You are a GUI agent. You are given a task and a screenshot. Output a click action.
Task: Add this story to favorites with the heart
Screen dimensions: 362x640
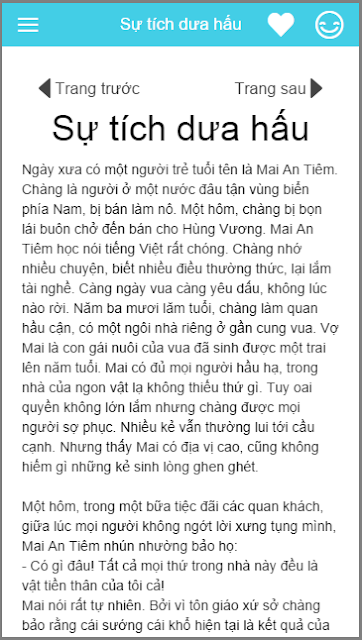point(281,24)
